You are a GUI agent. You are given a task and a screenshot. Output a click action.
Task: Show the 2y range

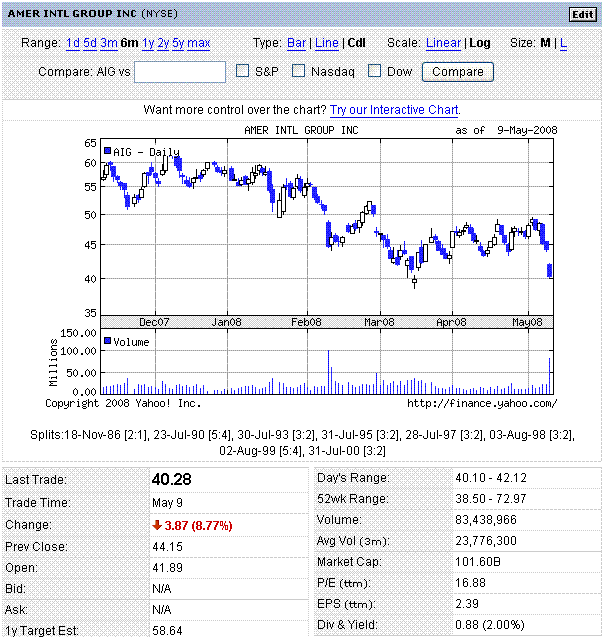point(163,43)
